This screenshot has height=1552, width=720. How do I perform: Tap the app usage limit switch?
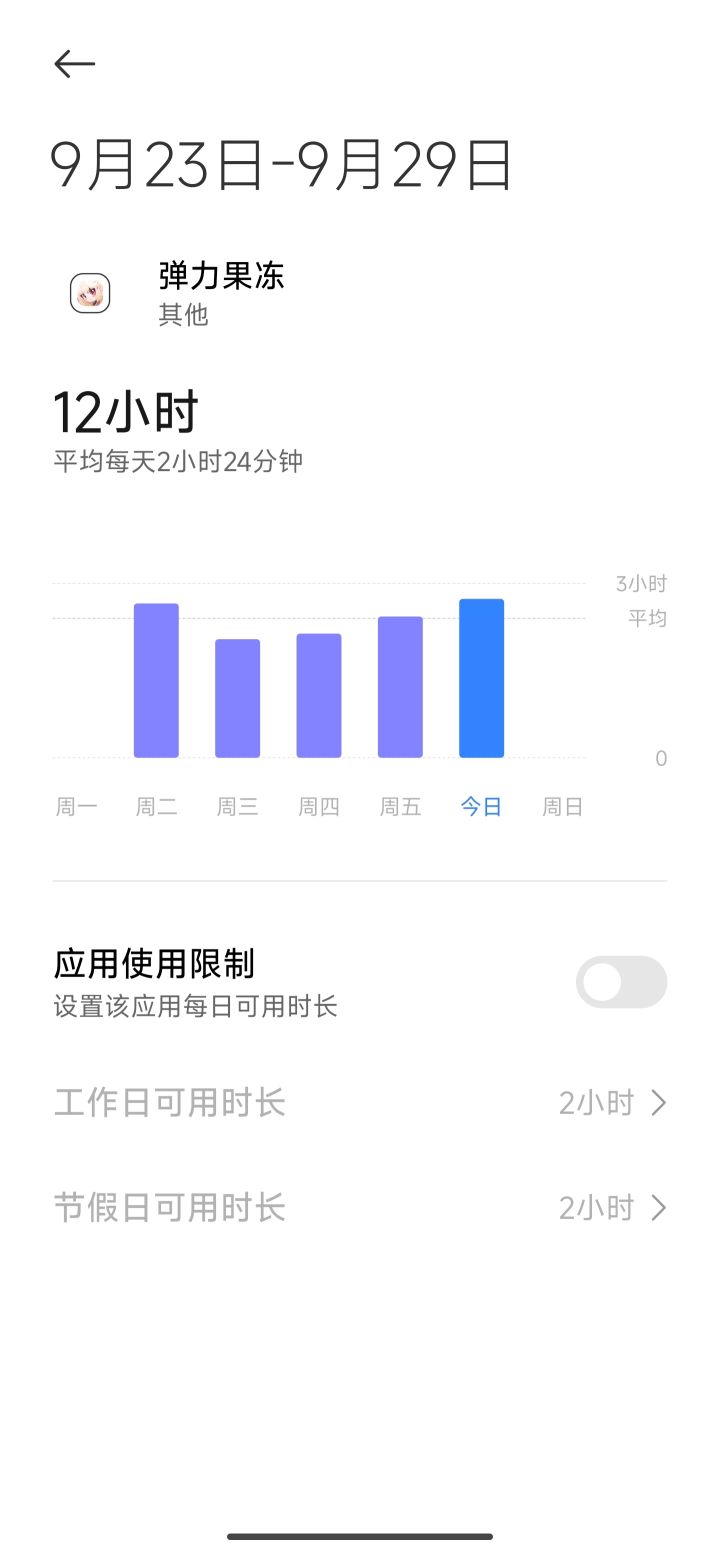click(x=621, y=982)
